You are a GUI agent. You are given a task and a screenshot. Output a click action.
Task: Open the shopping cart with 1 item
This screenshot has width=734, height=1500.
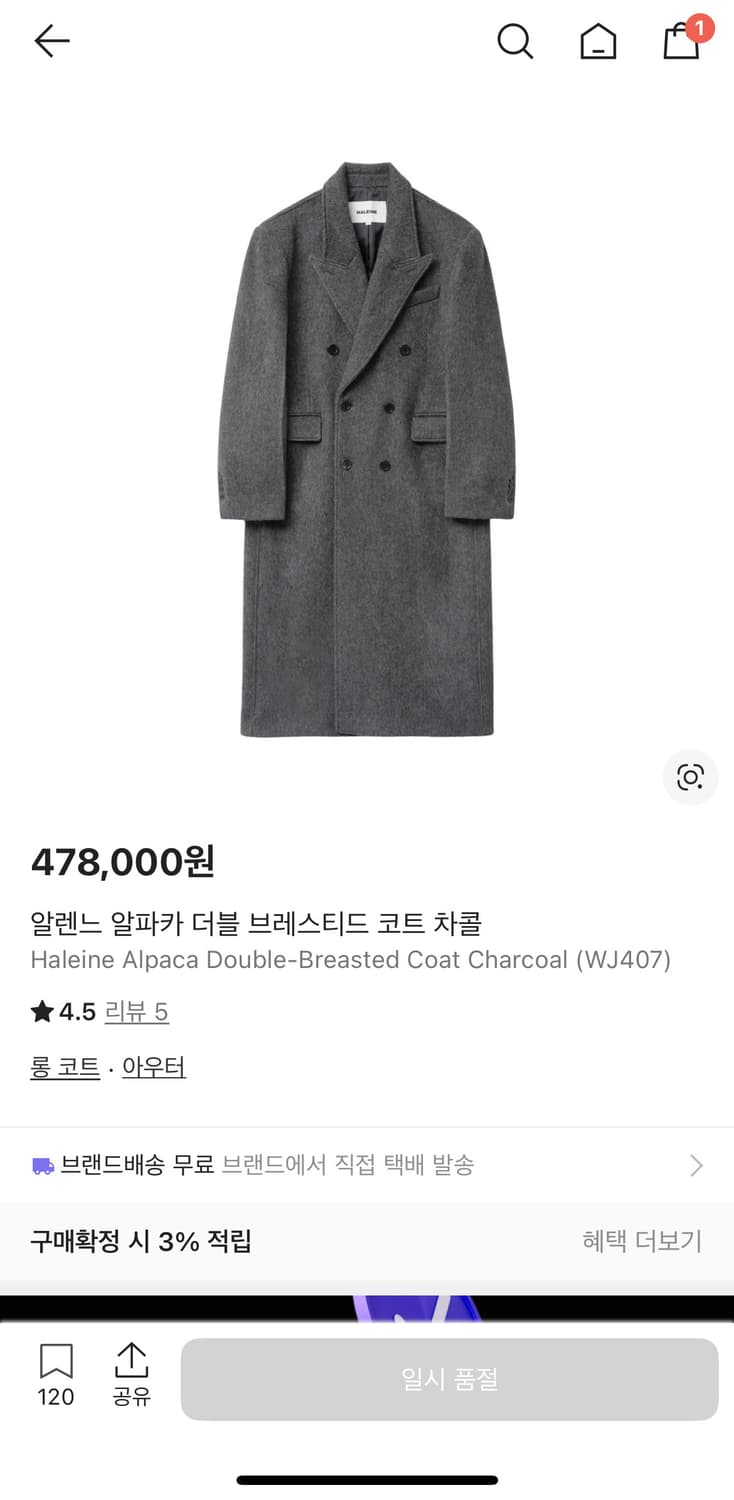point(681,45)
